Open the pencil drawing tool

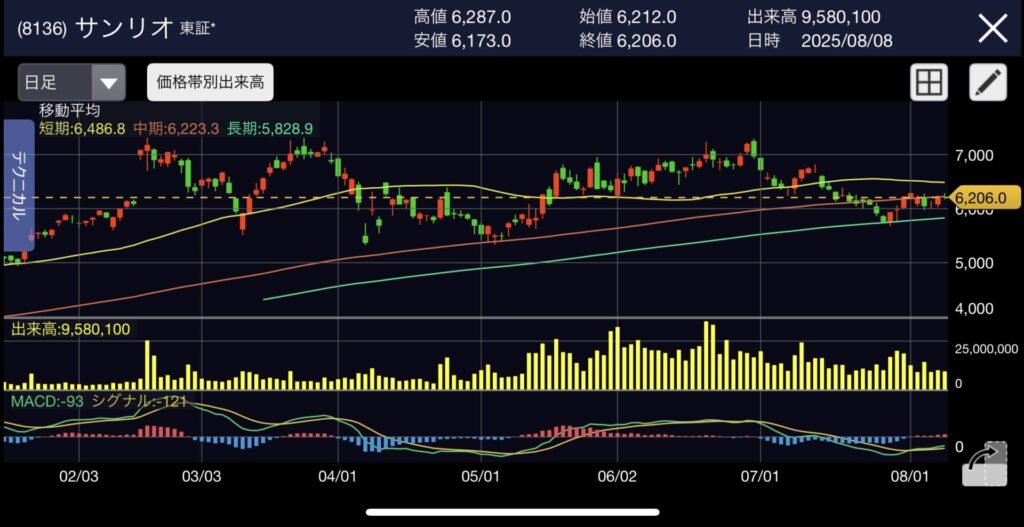(x=987, y=82)
